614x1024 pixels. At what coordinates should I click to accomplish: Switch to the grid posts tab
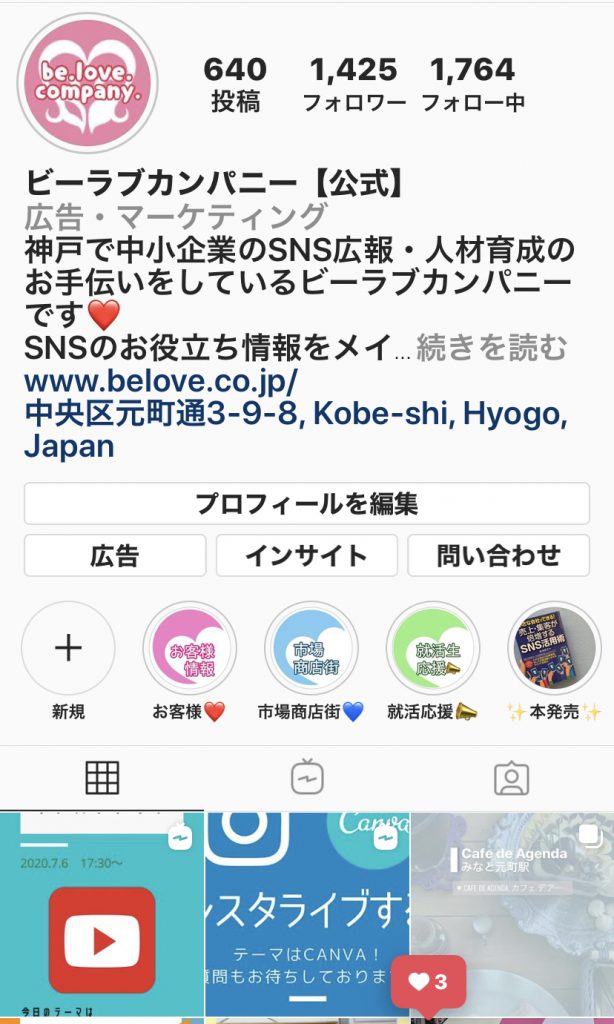pos(102,777)
